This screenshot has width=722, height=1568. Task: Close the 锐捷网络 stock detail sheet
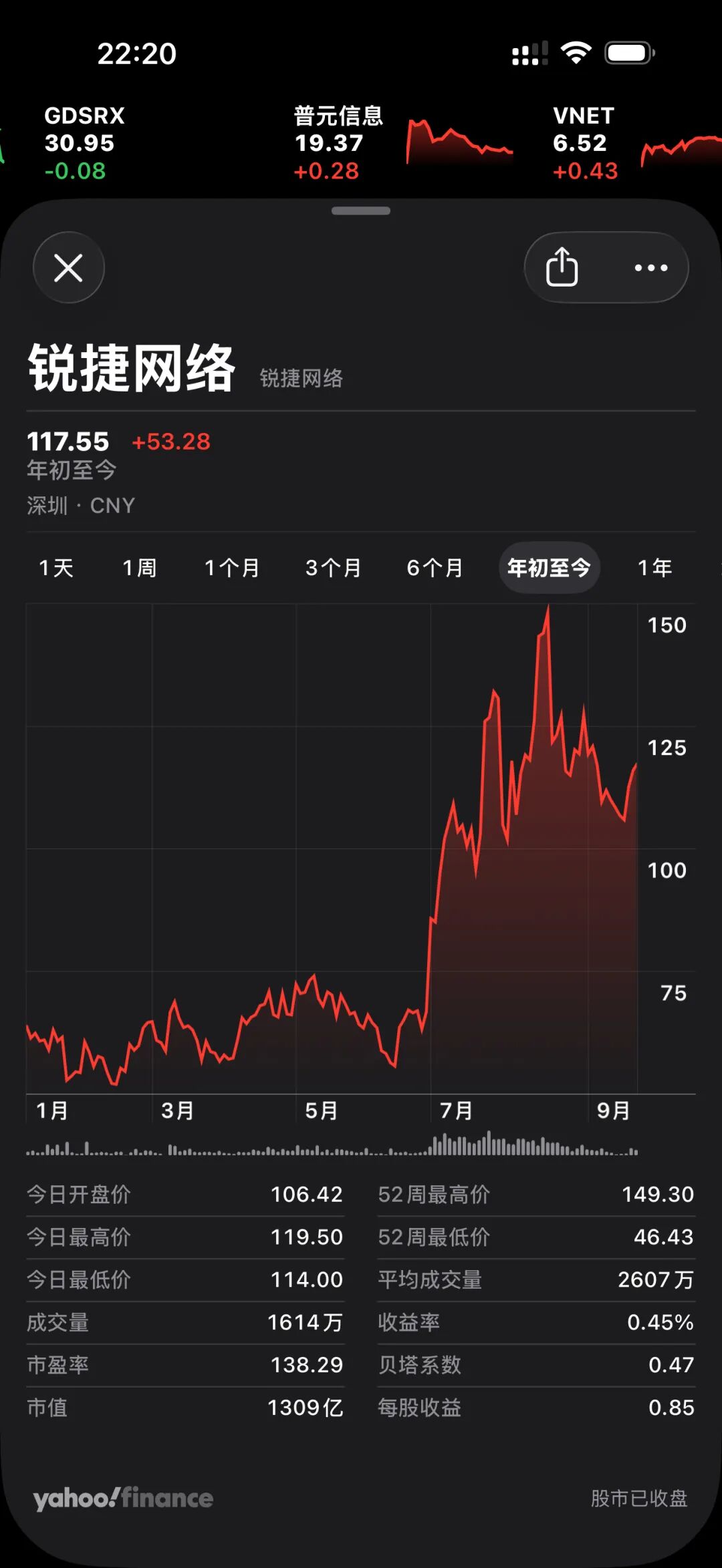pyautogui.click(x=68, y=267)
